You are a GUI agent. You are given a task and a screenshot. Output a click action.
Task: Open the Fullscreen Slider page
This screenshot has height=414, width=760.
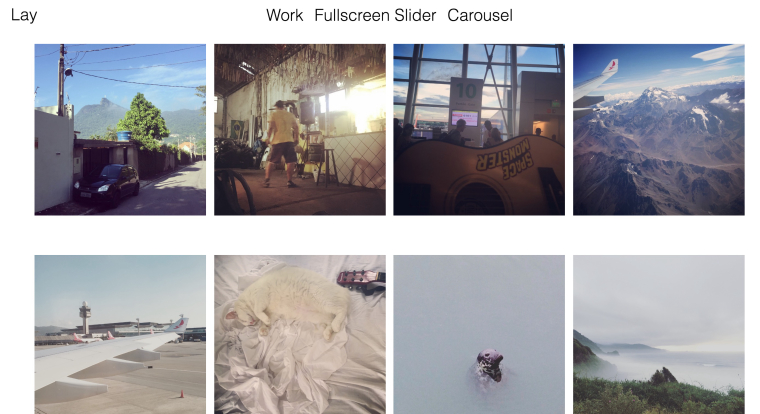tap(375, 16)
